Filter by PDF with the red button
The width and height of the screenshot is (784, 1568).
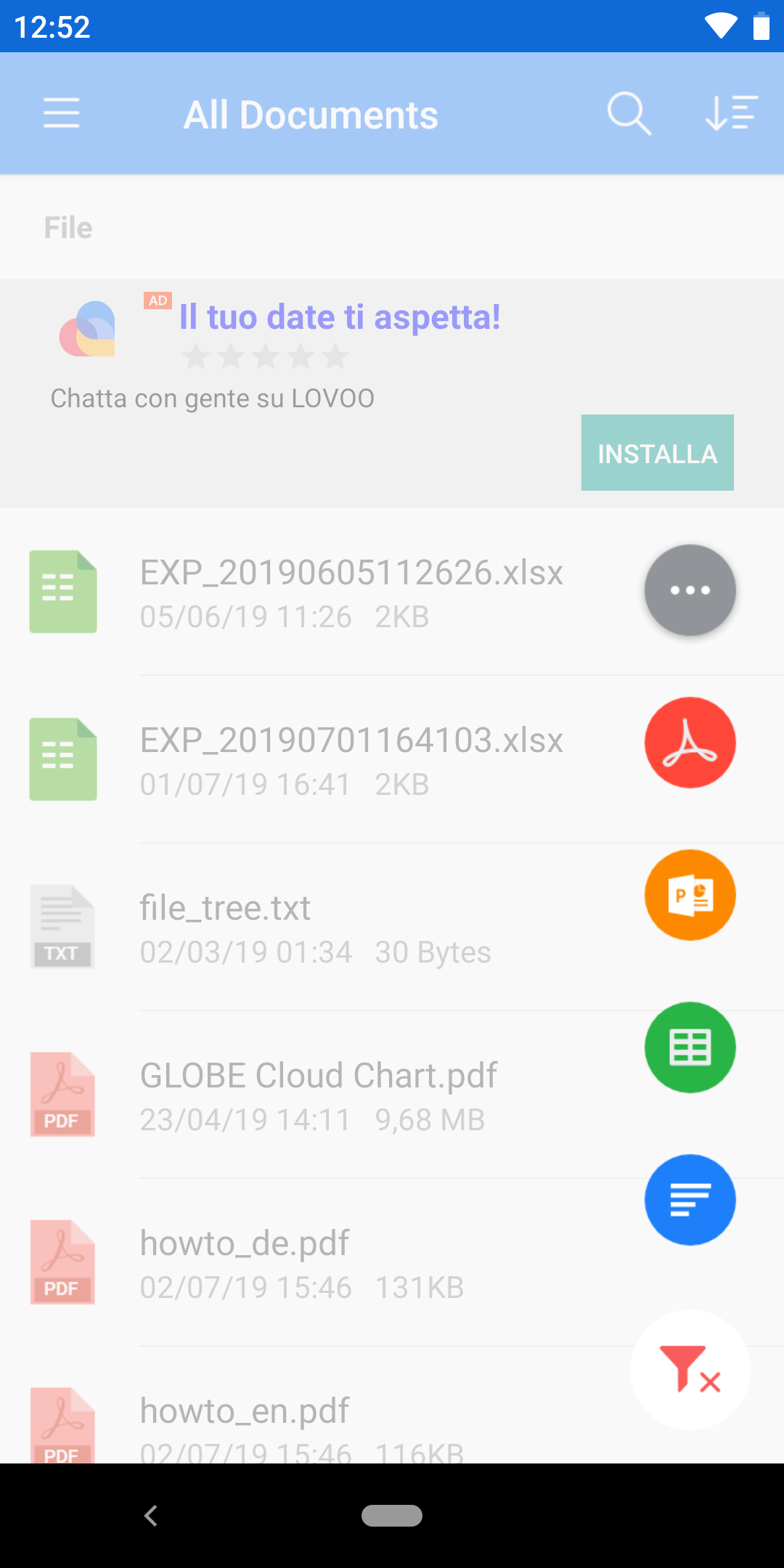coord(690,743)
